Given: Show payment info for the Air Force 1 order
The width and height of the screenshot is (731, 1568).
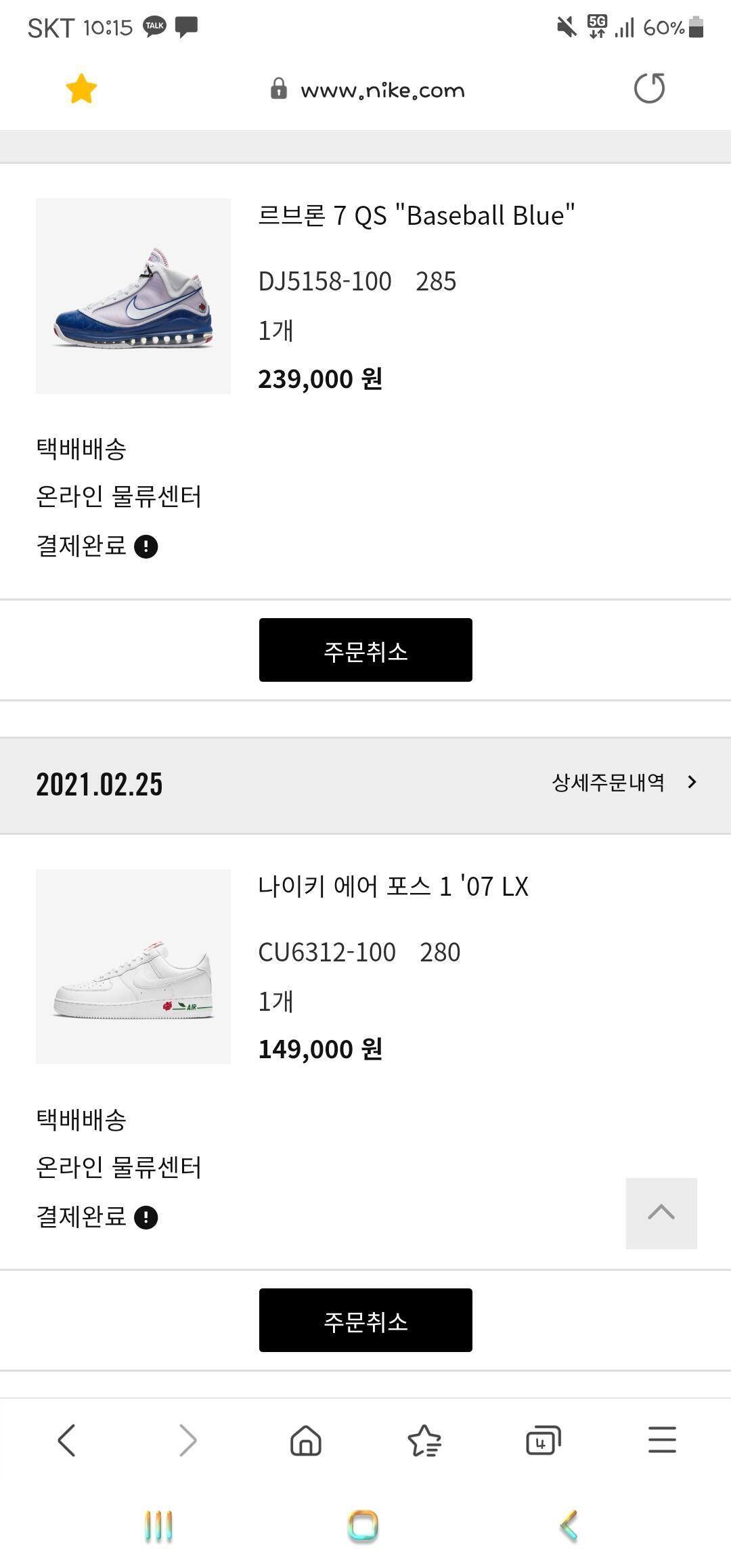Looking at the screenshot, I should pos(146,1217).
